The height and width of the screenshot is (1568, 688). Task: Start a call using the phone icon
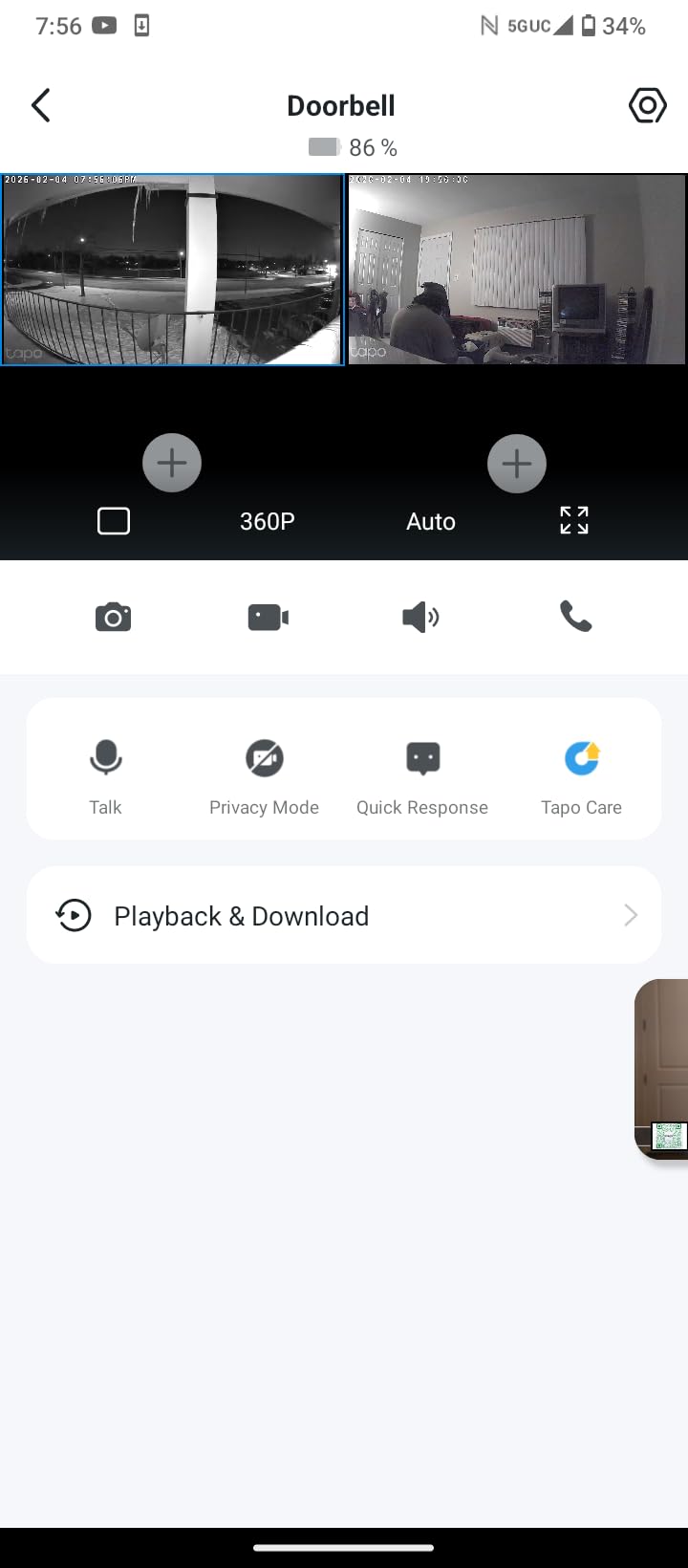[x=574, y=617]
